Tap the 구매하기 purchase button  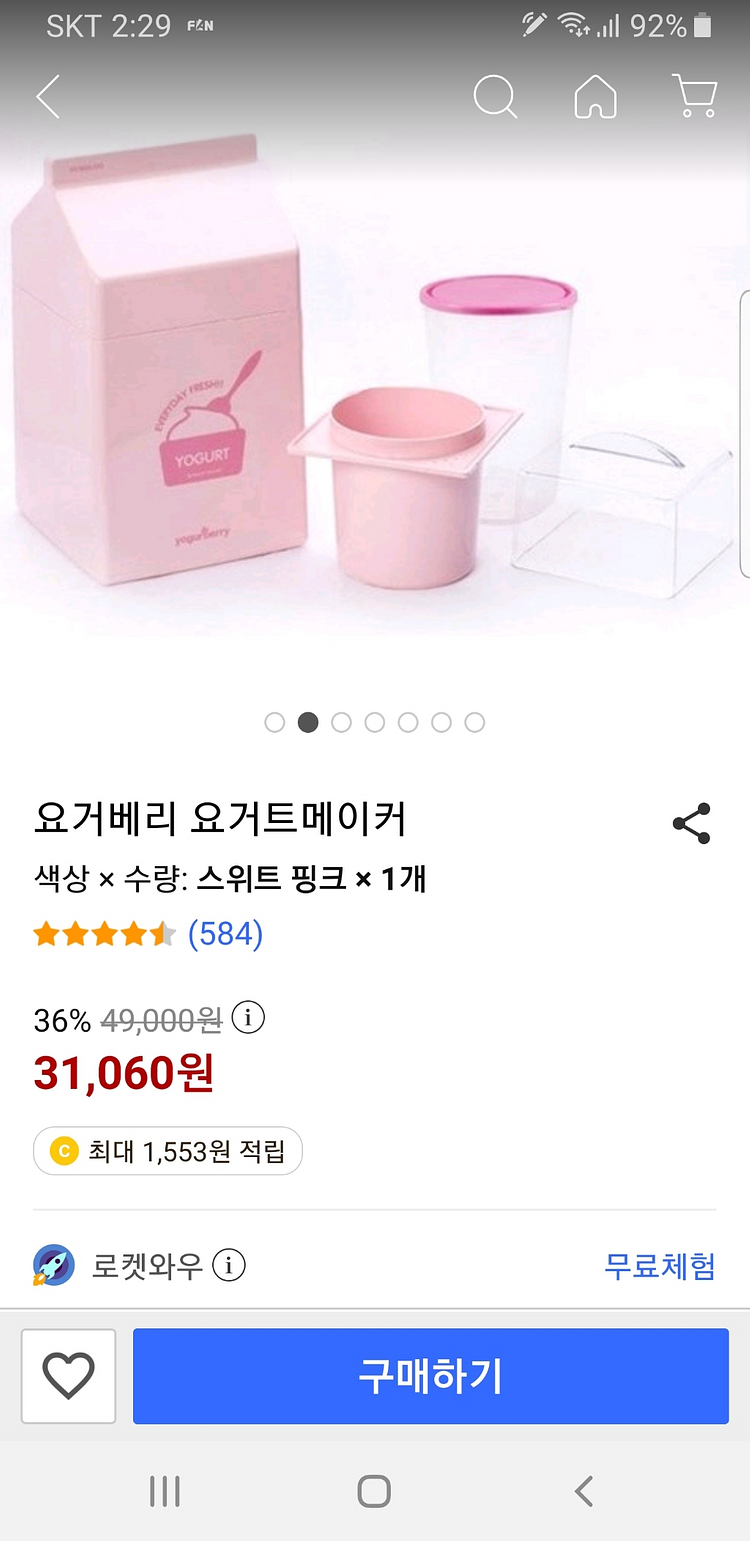[431, 1376]
